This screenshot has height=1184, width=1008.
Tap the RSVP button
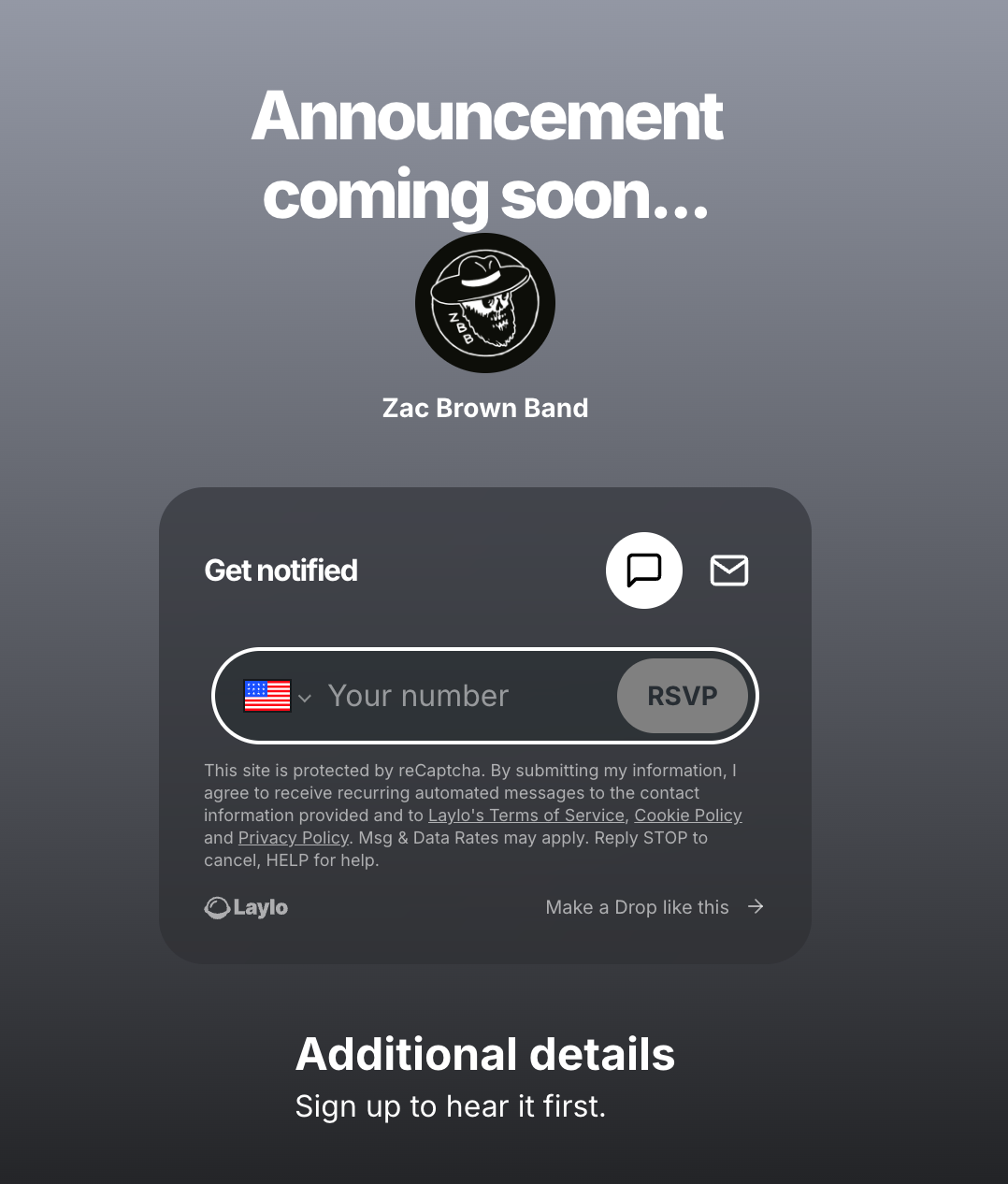click(683, 696)
